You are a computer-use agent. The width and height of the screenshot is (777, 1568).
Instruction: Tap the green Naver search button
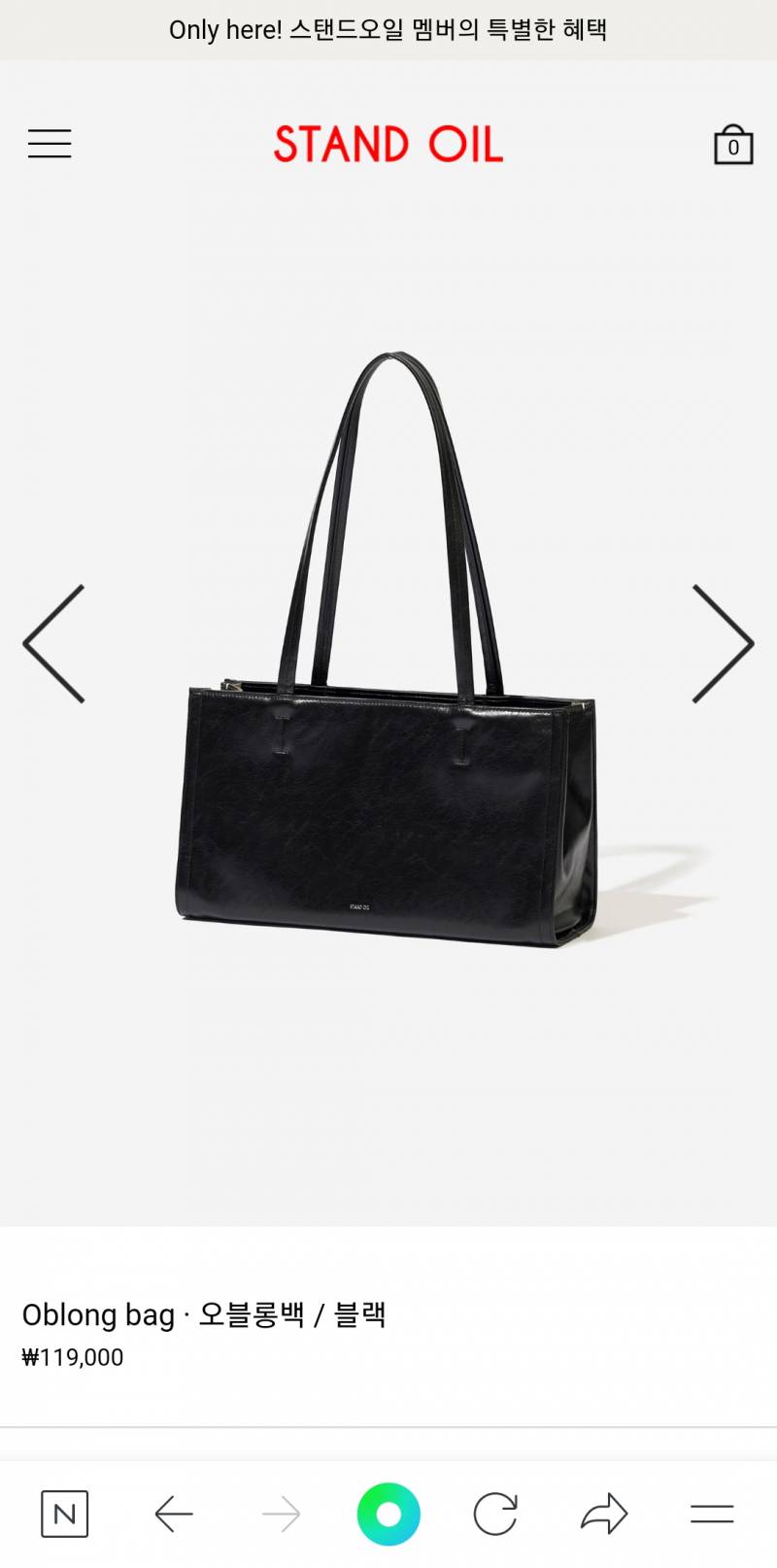point(388,1514)
